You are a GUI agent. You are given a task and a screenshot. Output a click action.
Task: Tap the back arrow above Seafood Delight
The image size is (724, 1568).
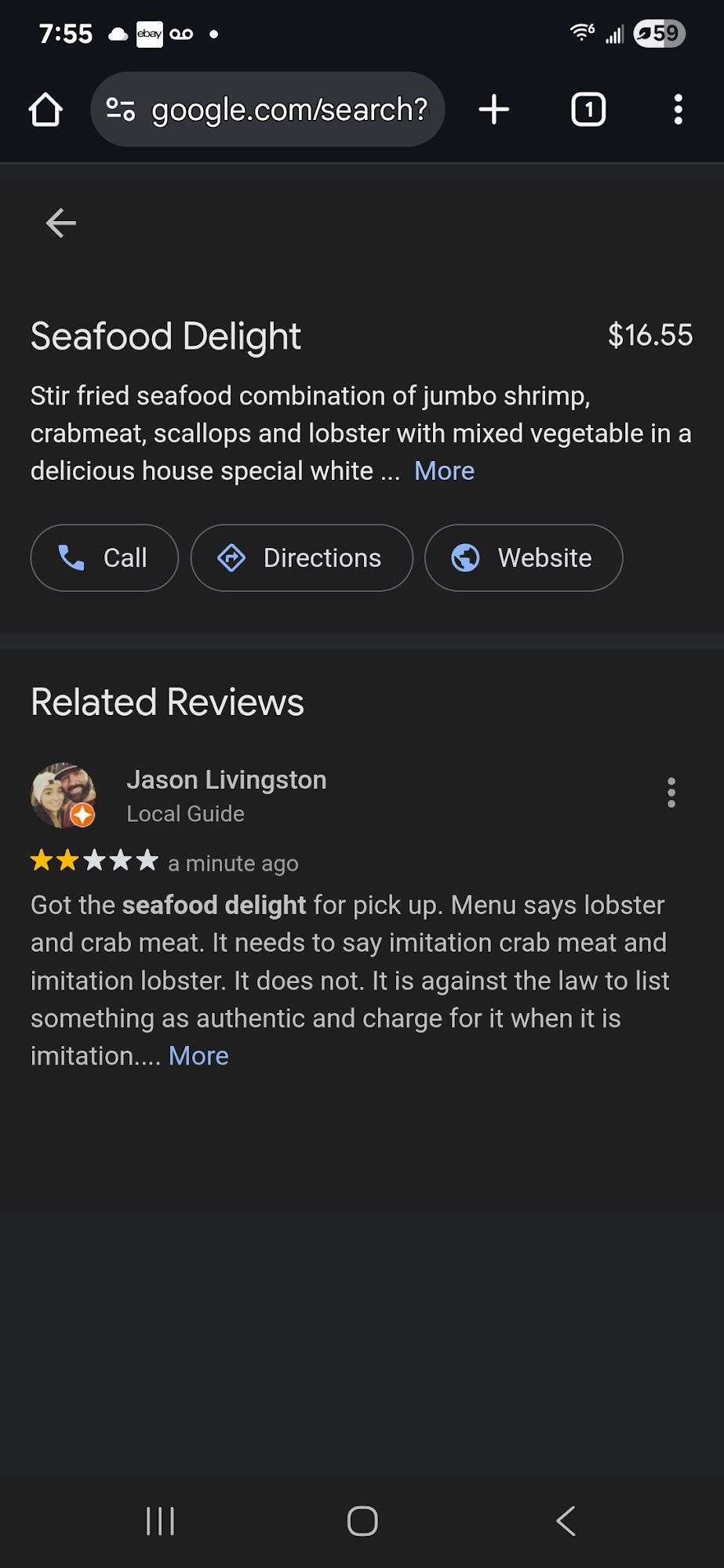60,223
